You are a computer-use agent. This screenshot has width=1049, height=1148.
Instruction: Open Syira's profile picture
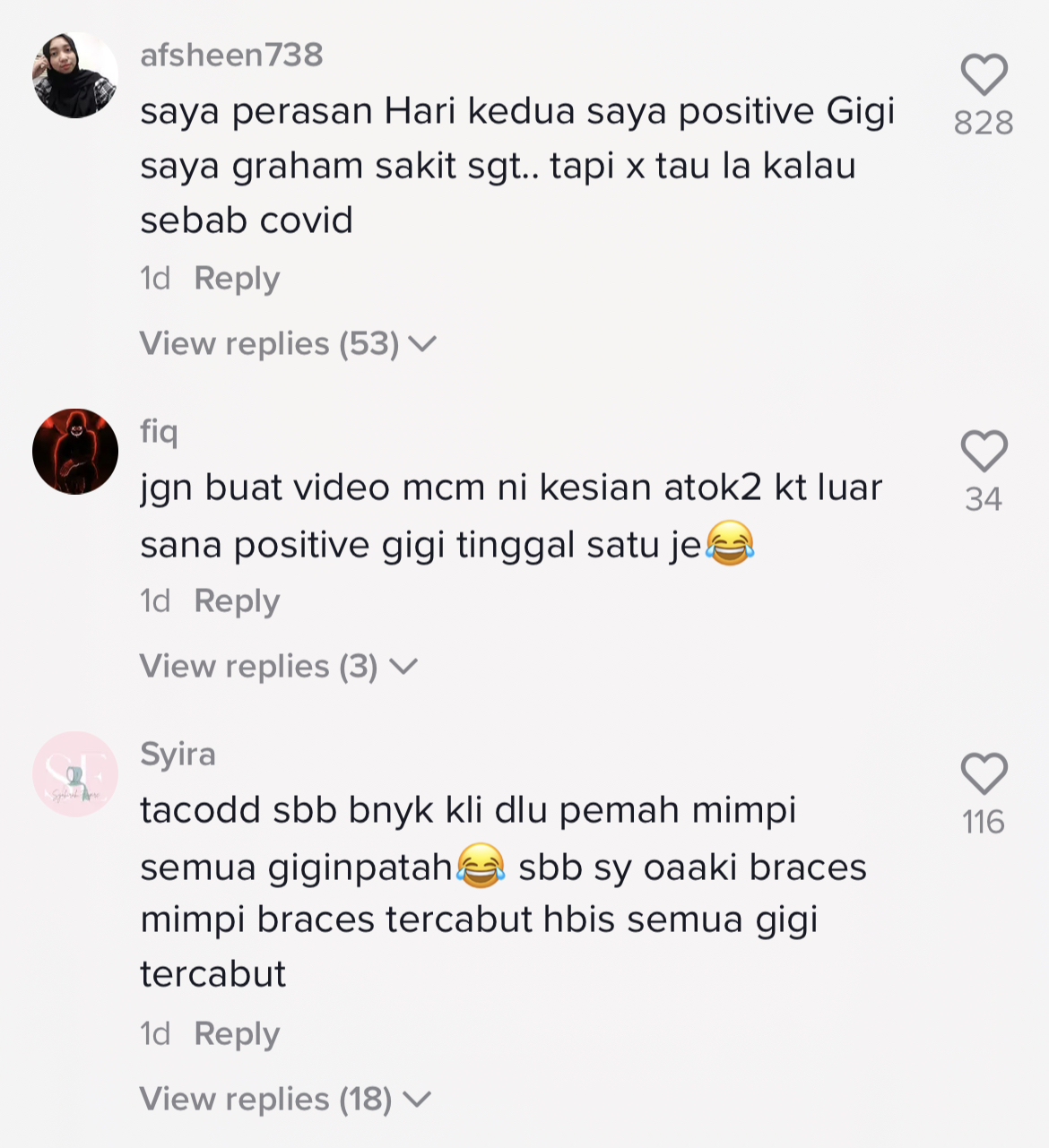click(x=75, y=774)
